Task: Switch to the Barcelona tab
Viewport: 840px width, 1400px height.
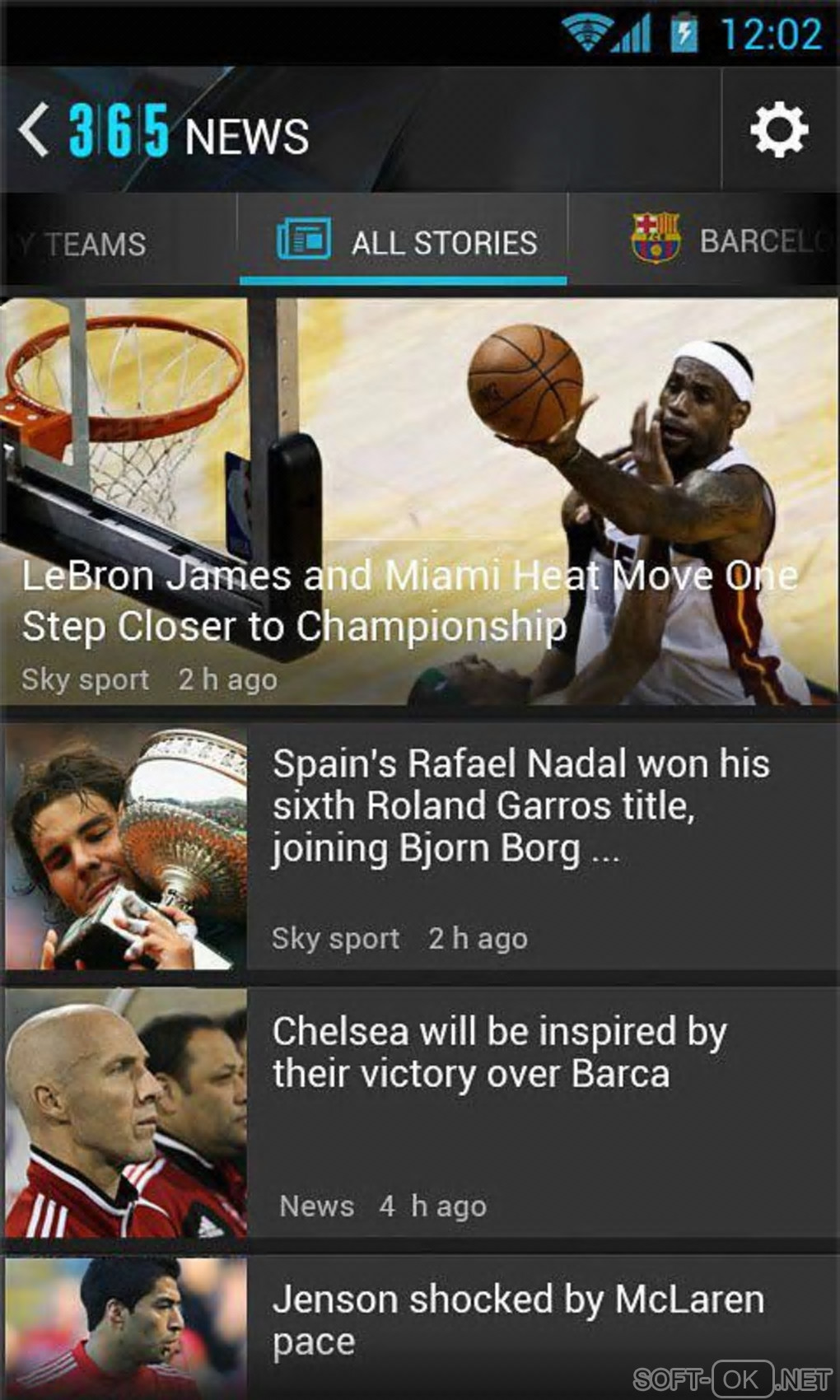Action: (x=725, y=242)
